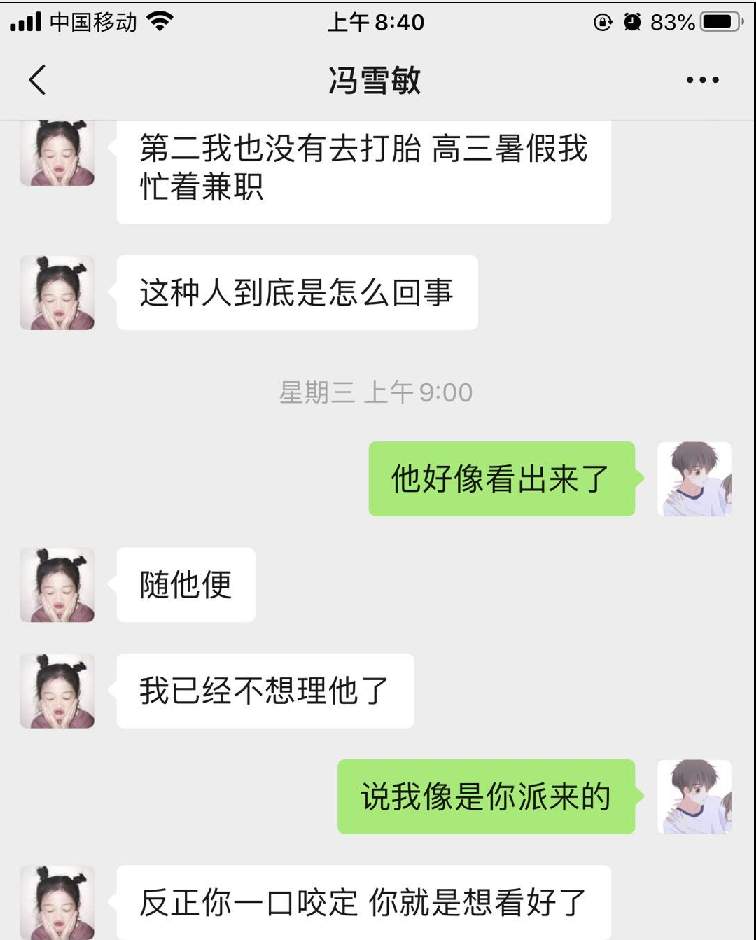Viewport: 756px width, 940px height.
Task: Tap my avatar beside "说我像是你派来的"
Action: point(694,797)
